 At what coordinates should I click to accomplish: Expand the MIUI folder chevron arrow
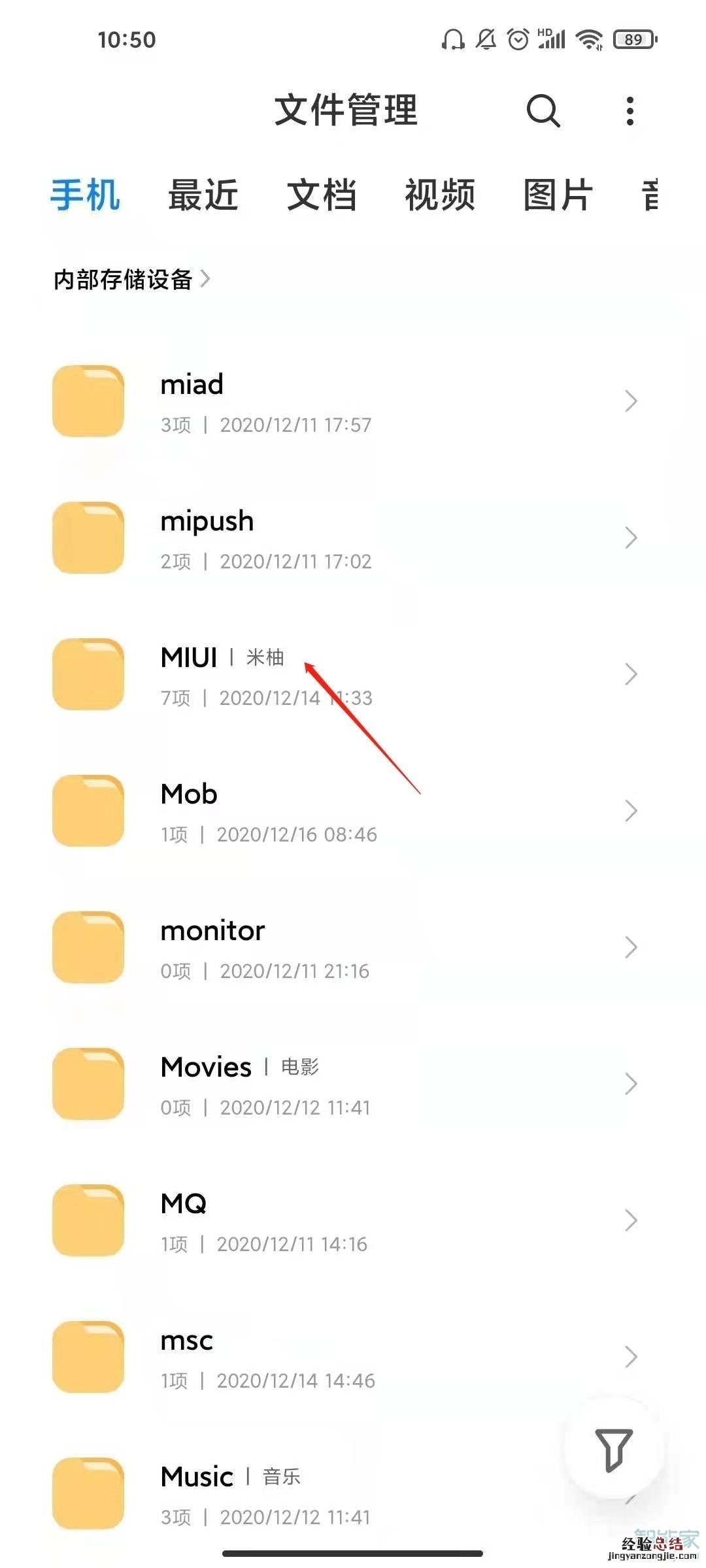click(631, 673)
